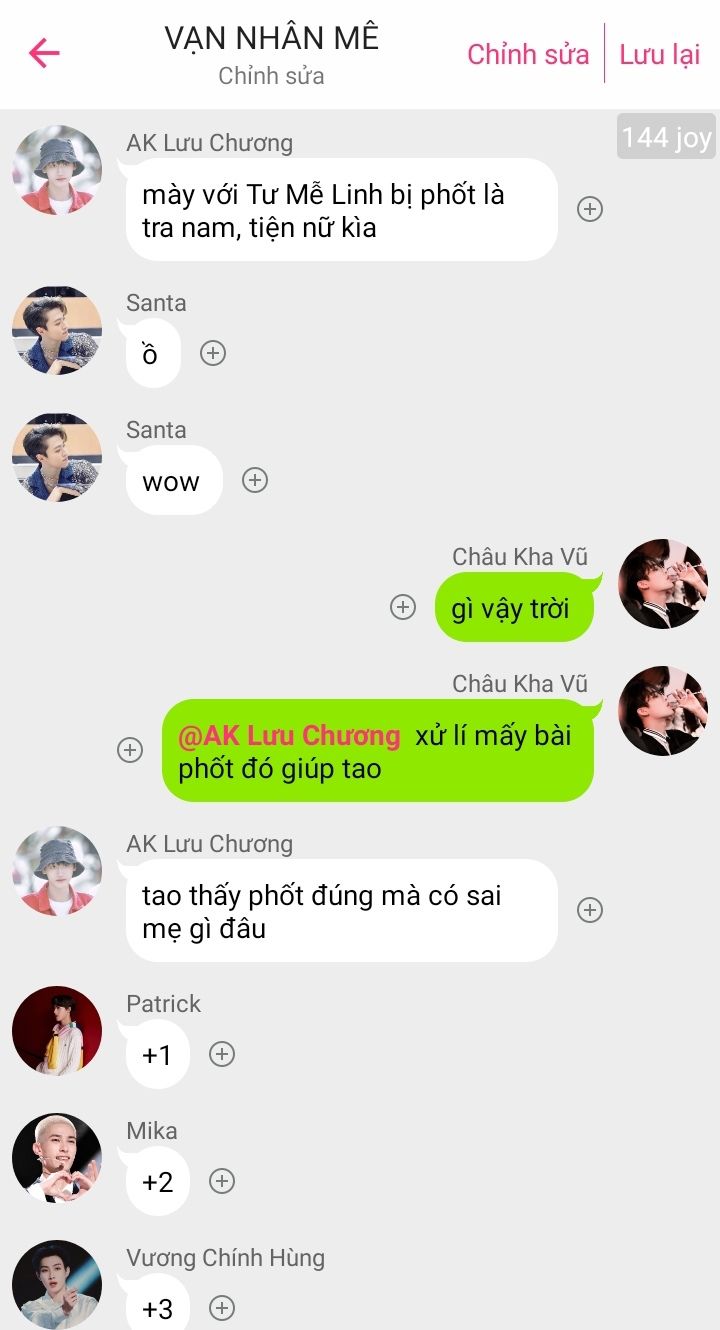The height and width of the screenshot is (1330, 720).
Task: Tap plus icon beside "xử lí mấy bài" message
Action: pyautogui.click(x=130, y=750)
